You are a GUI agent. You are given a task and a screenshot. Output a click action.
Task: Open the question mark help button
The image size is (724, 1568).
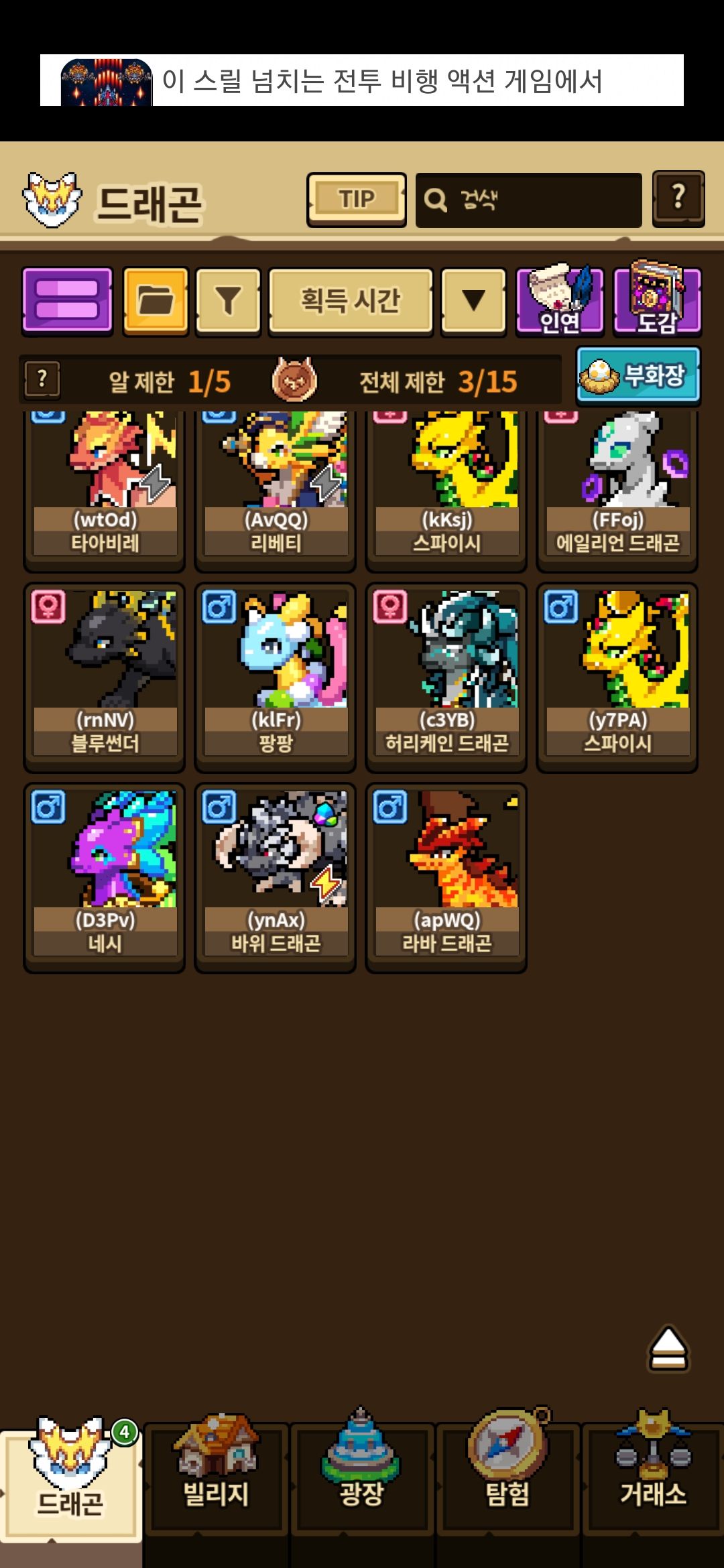[678, 198]
